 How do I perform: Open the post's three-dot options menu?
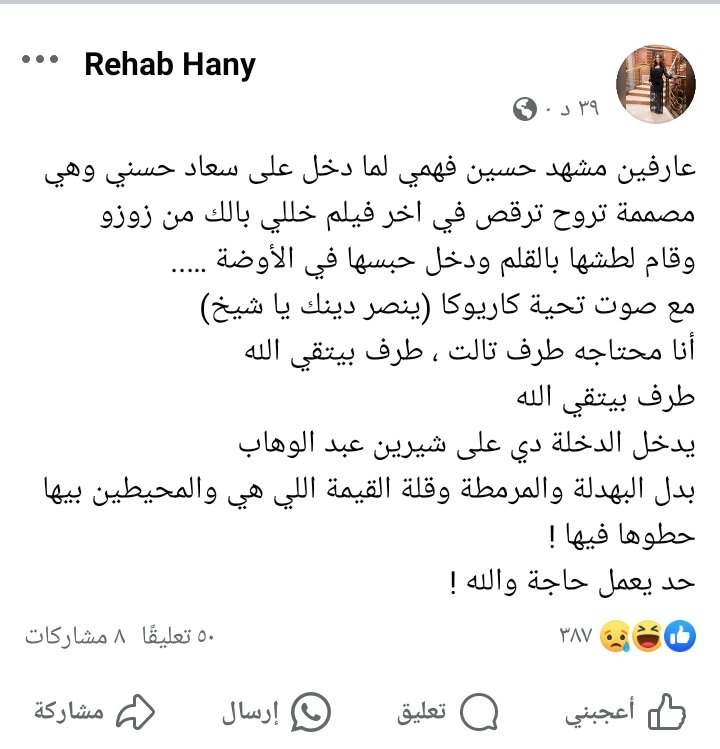point(40,60)
